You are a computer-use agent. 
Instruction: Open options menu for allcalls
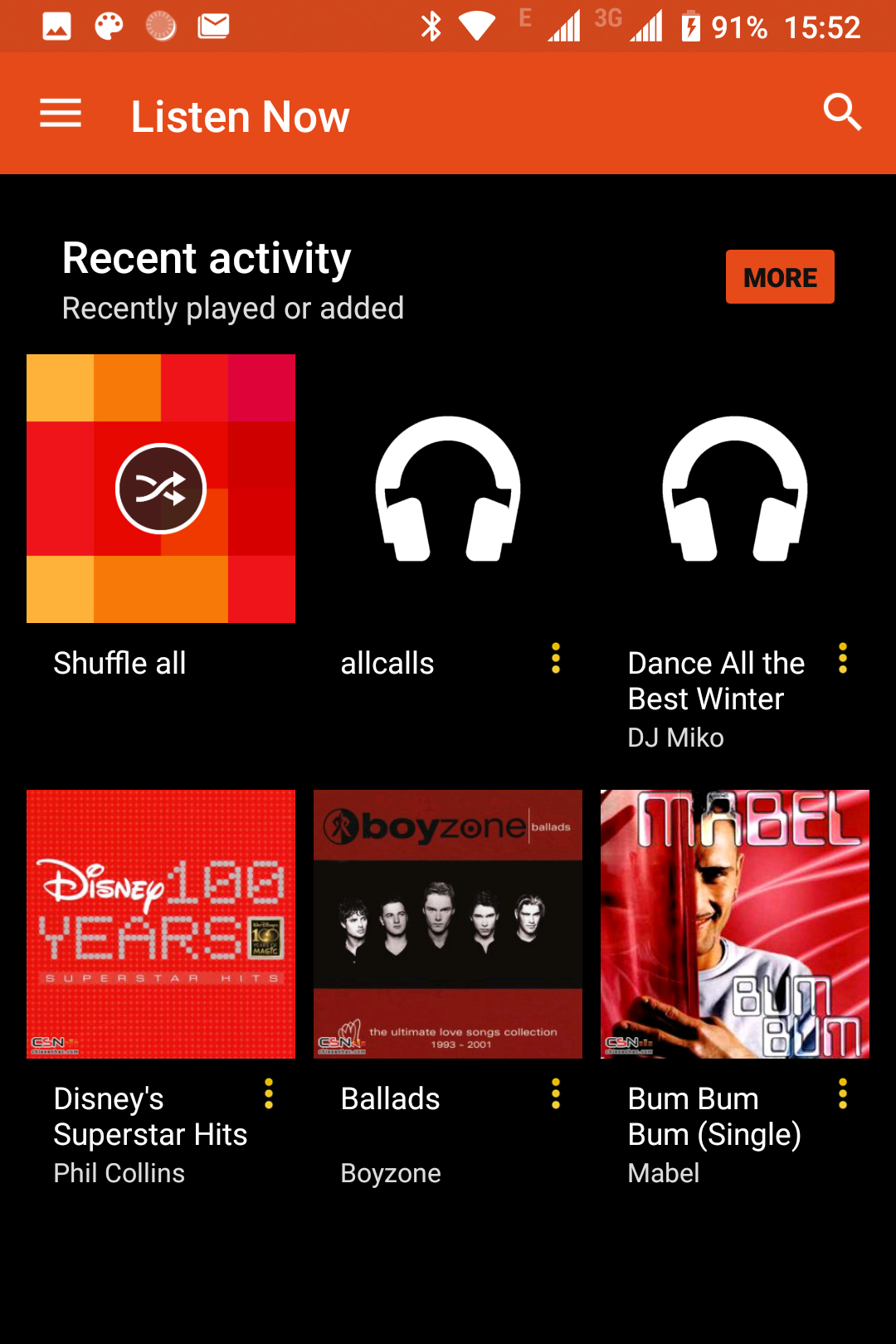tap(556, 659)
